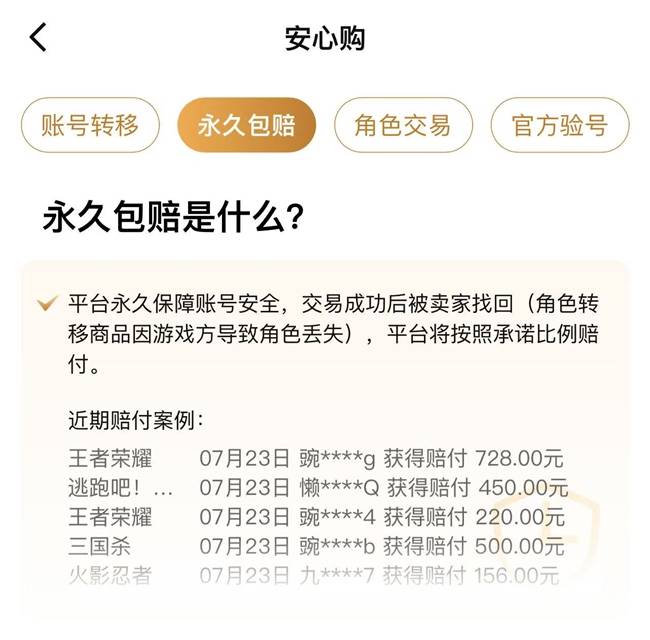Switch to the 官方验号 tab
The width and height of the screenshot is (650, 640).
click(x=559, y=125)
